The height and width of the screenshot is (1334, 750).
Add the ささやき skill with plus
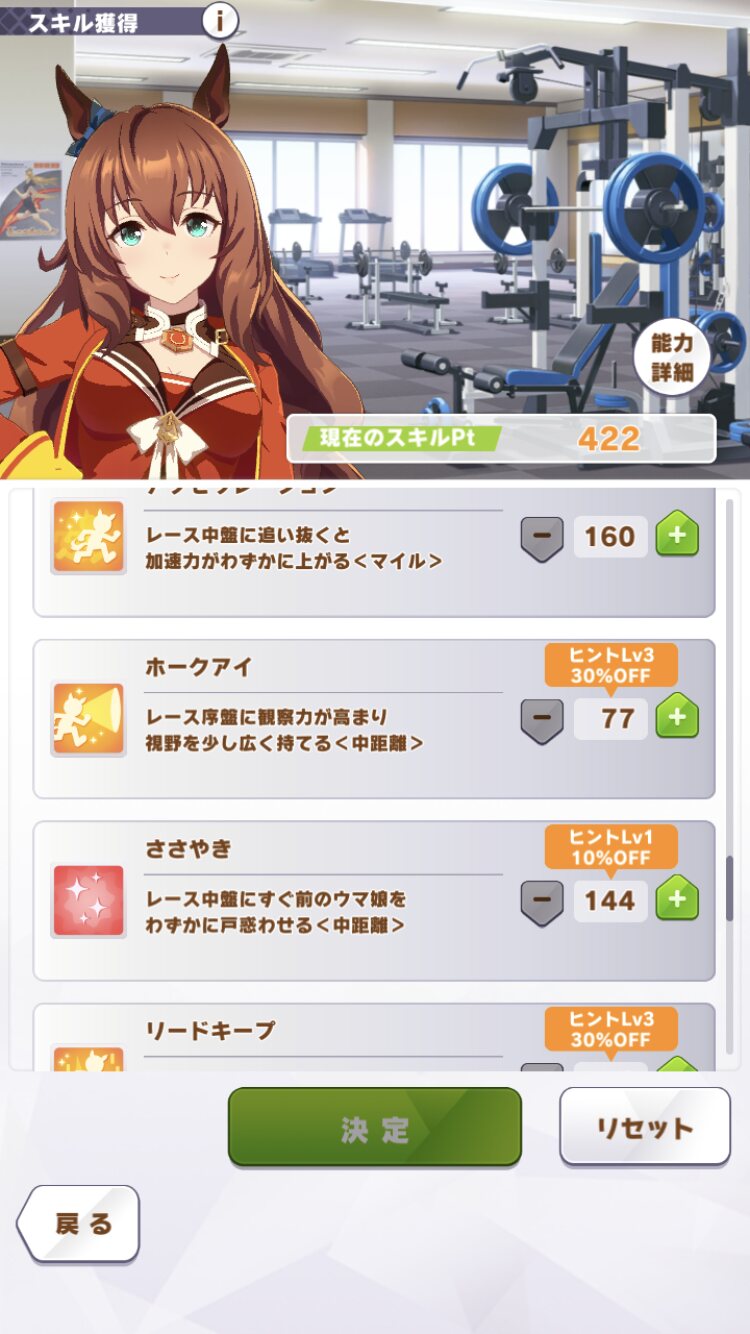pyautogui.click(x=677, y=899)
